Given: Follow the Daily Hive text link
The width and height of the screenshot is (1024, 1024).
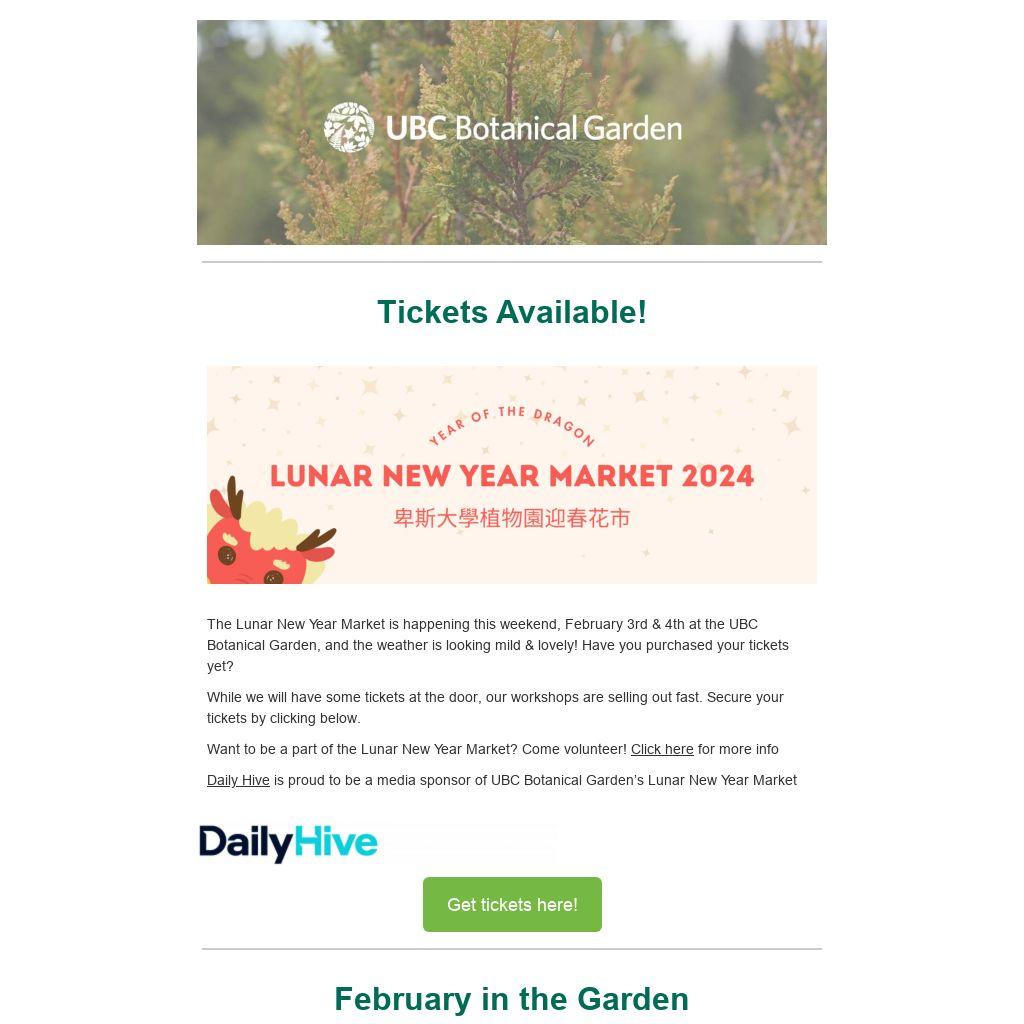Looking at the screenshot, I should (x=238, y=780).
